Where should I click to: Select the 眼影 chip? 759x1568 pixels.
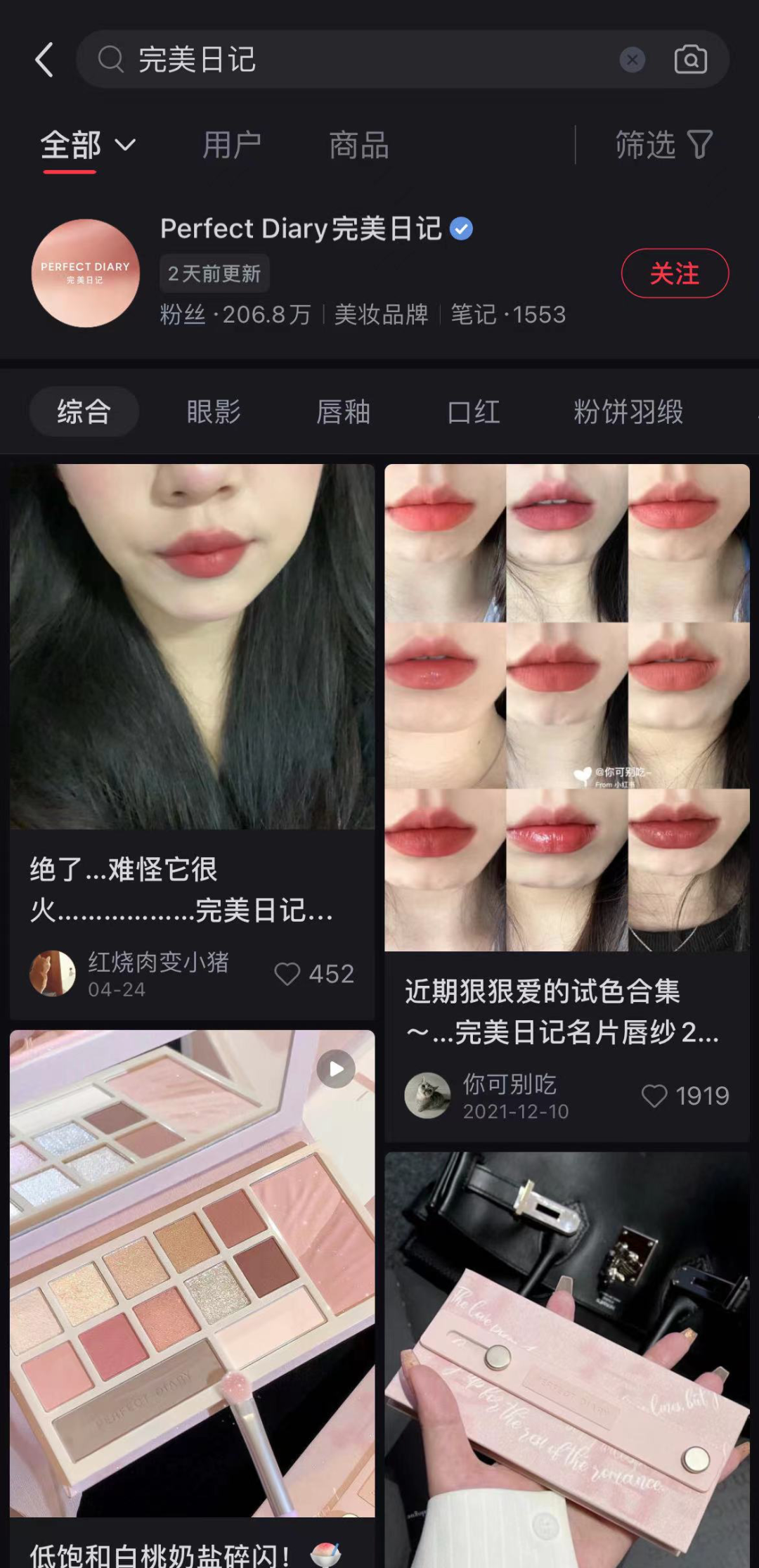[214, 412]
